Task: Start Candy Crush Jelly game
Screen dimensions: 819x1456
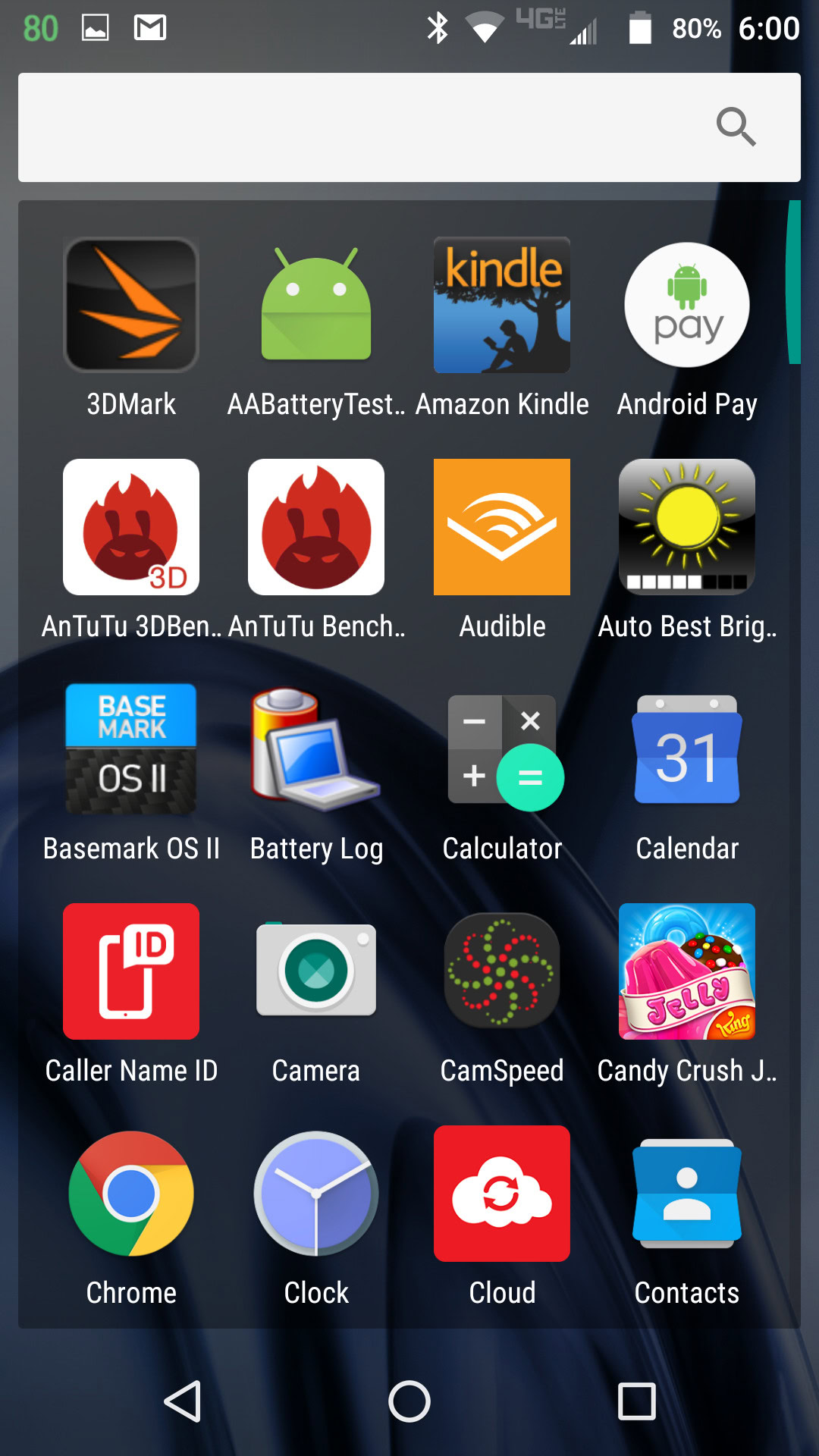Action: pyautogui.click(x=686, y=971)
